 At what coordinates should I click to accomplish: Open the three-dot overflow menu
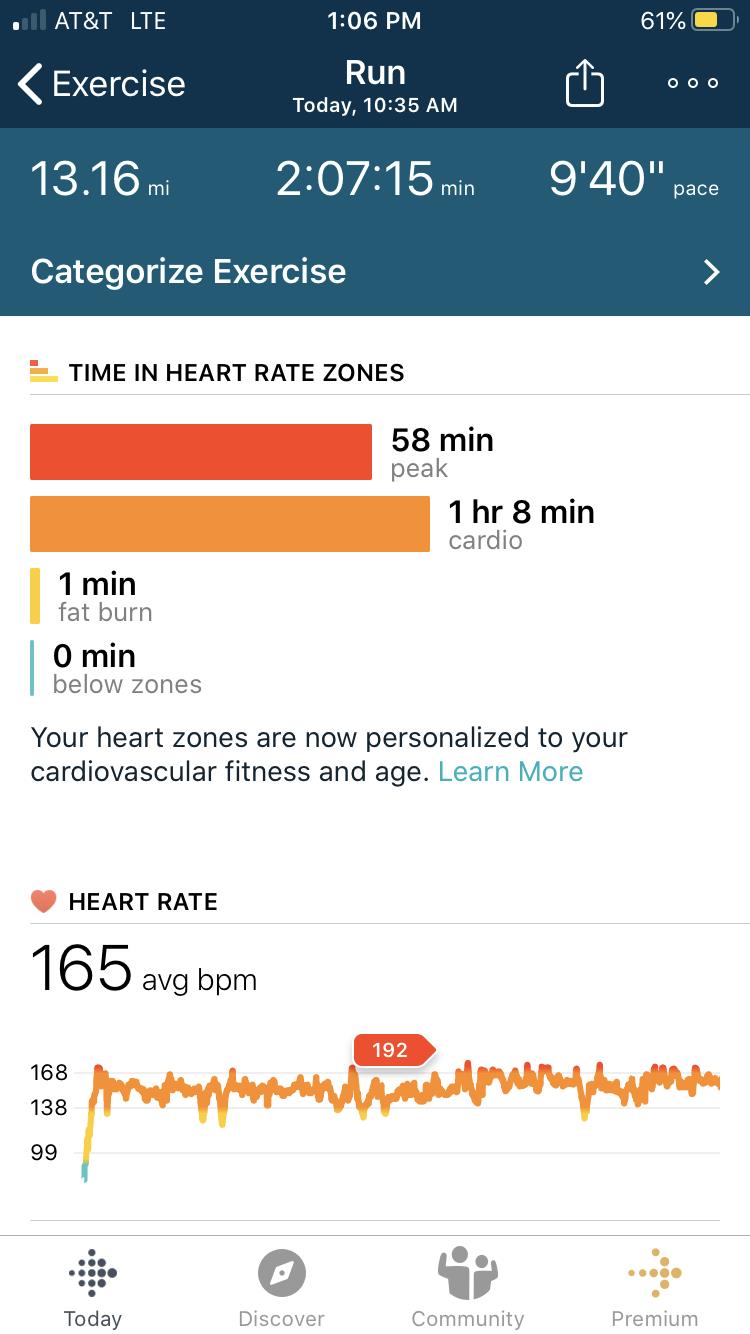point(693,84)
